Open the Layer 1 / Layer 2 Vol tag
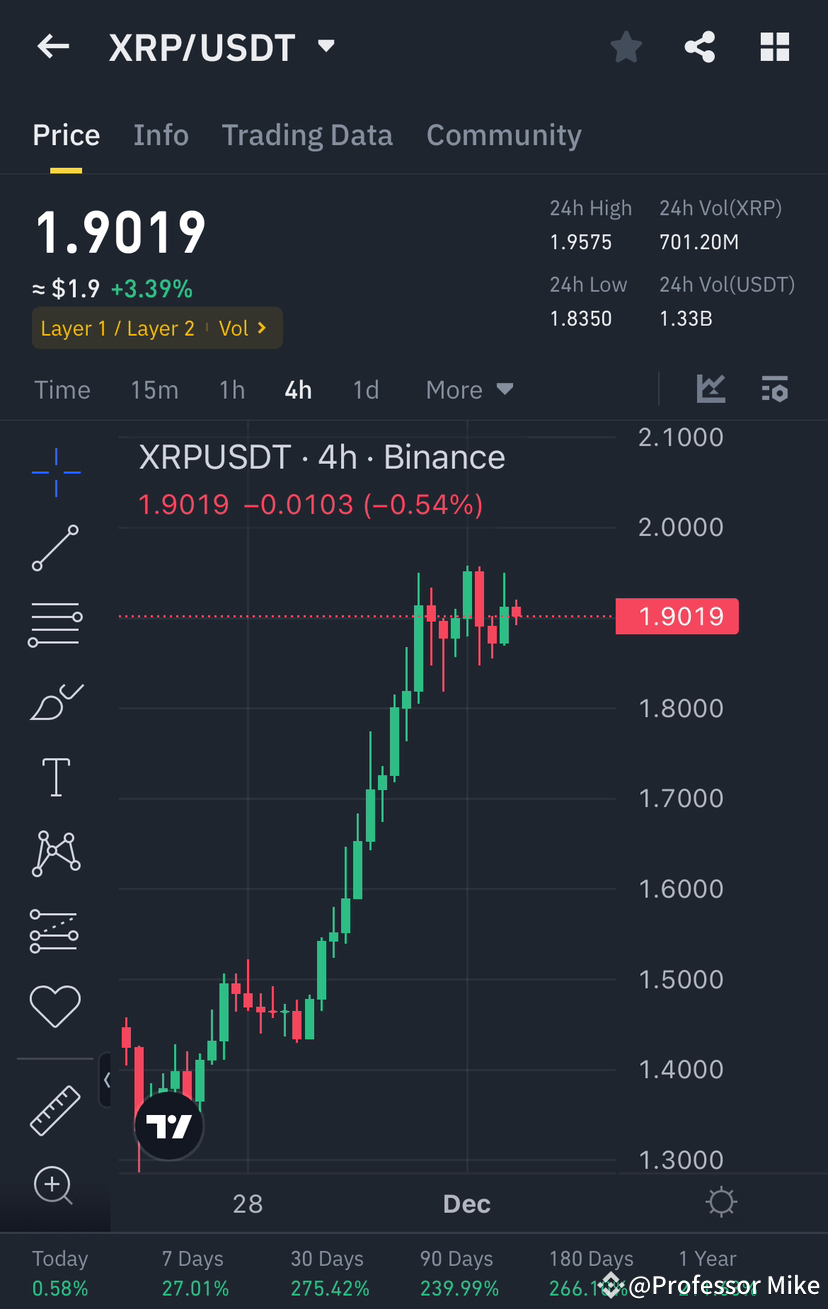 coord(156,327)
